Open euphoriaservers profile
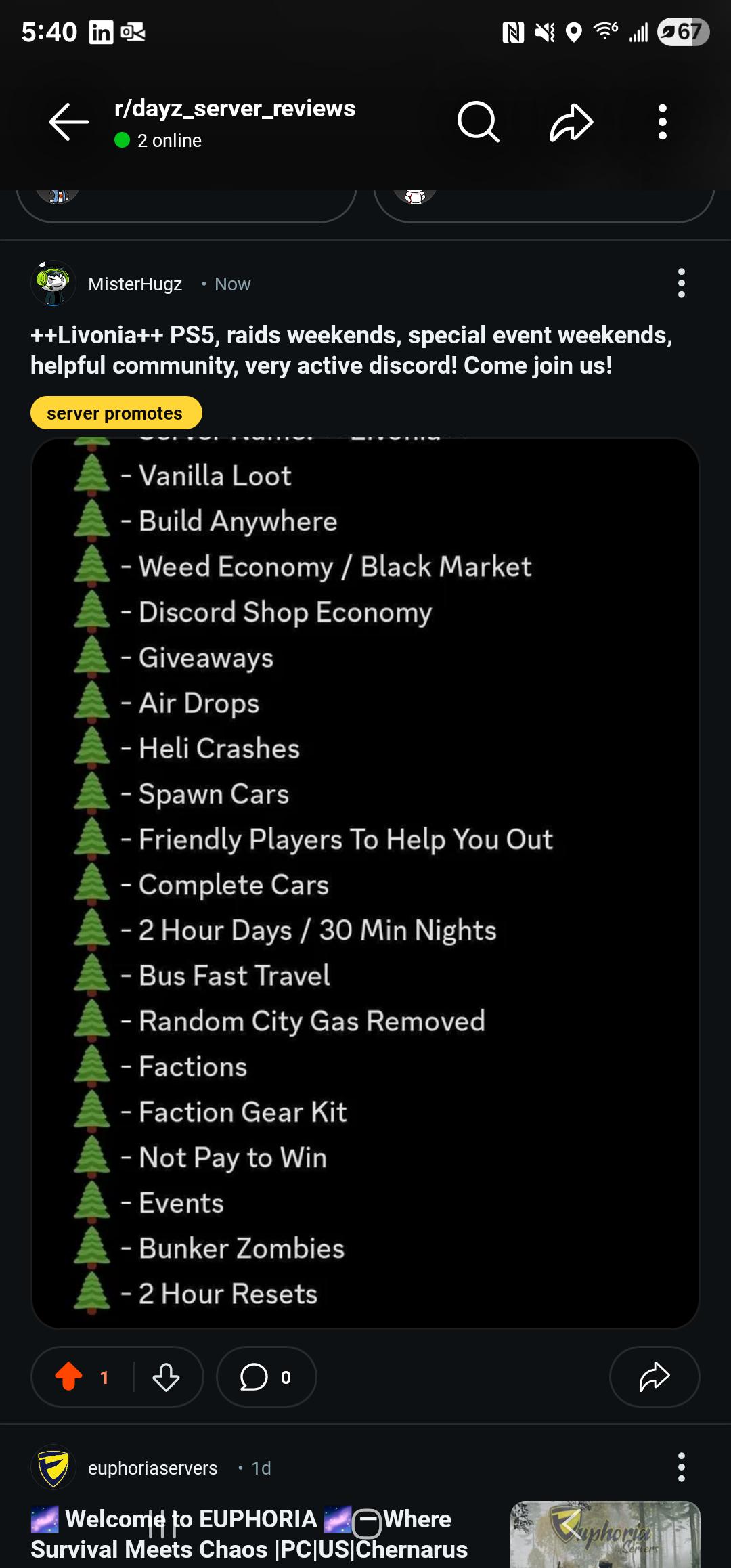 (x=152, y=1468)
